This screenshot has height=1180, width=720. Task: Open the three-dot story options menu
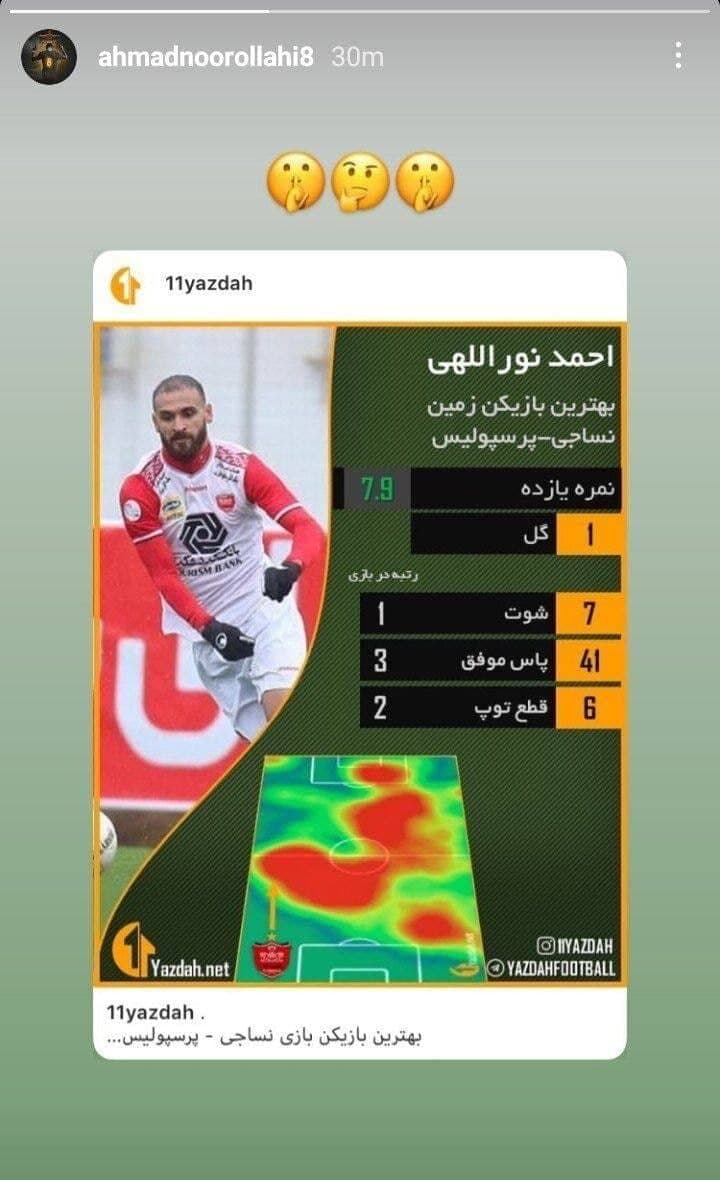pos(678,56)
